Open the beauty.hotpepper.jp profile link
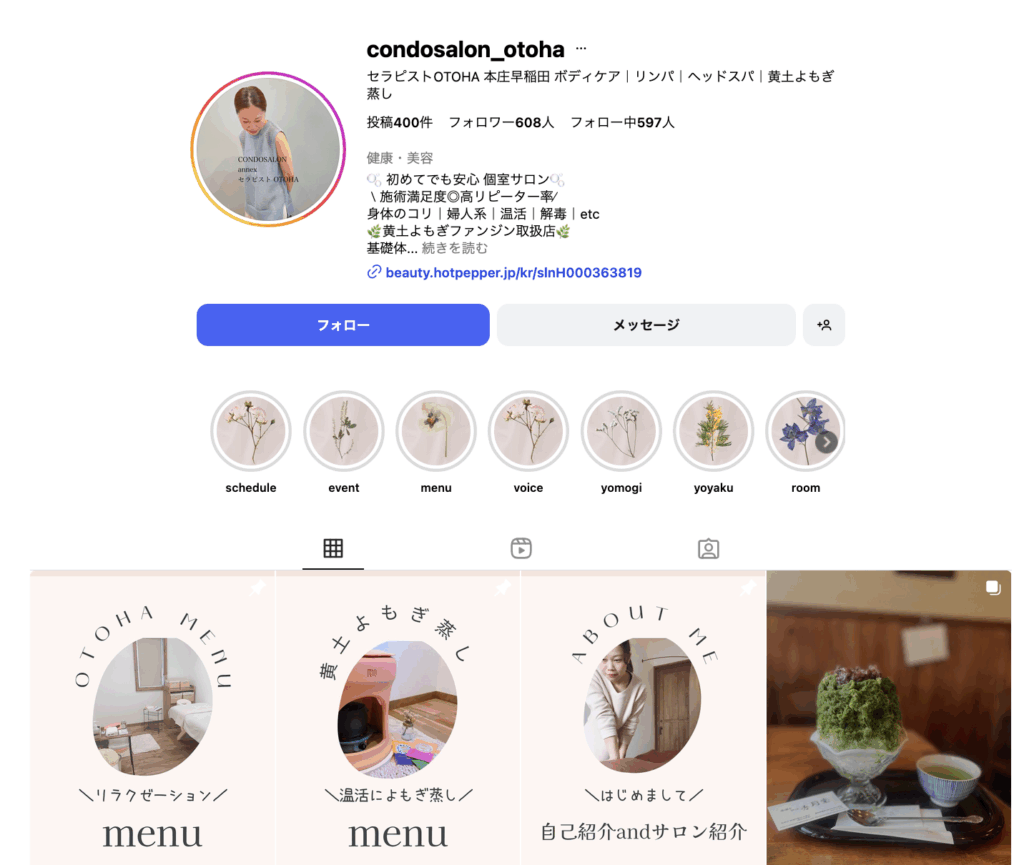Viewport: 1024px width, 865px height. pyautogui.click(x=513, y=272)
